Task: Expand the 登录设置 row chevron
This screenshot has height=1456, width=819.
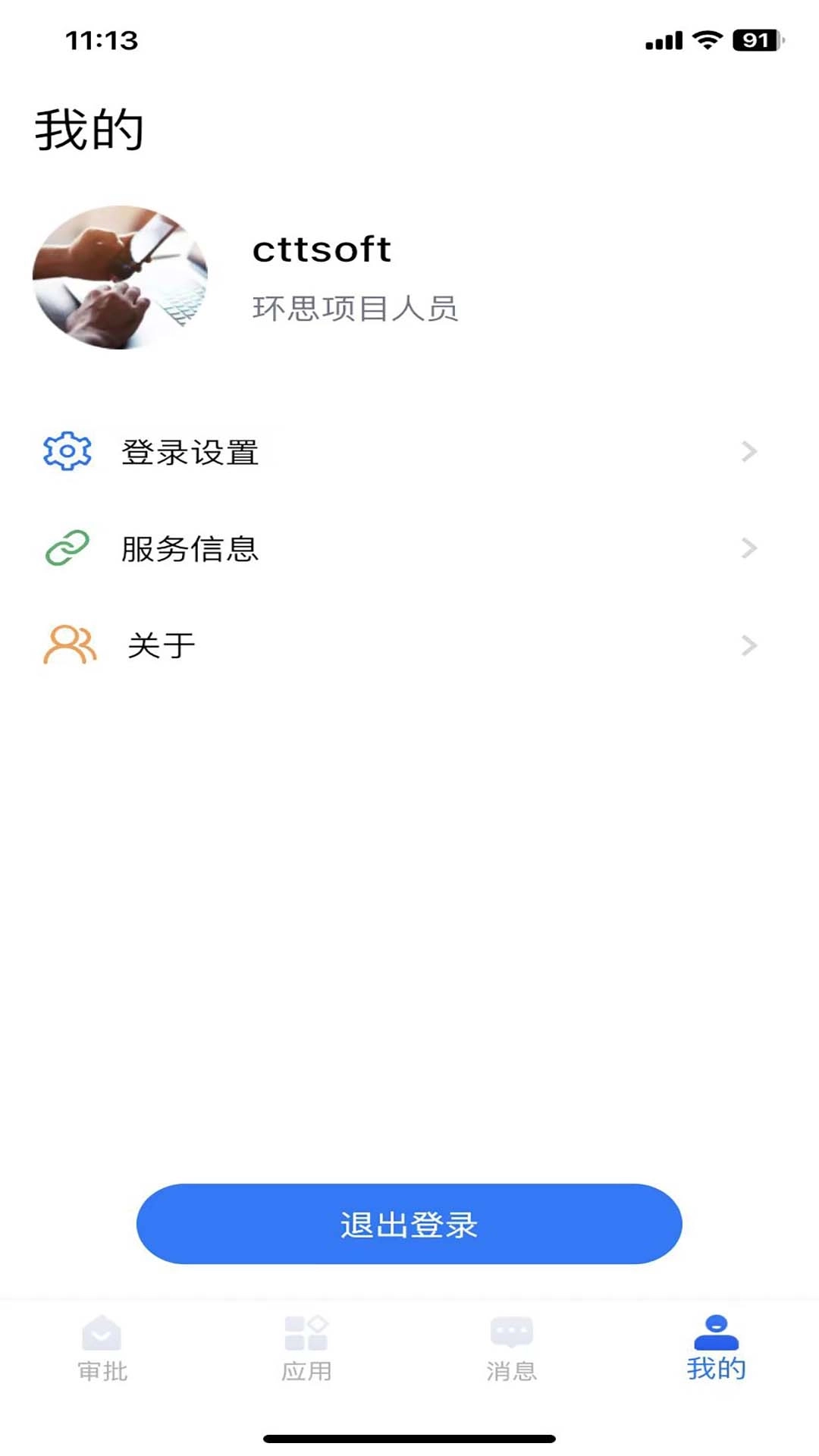Action: coord(749,451)
